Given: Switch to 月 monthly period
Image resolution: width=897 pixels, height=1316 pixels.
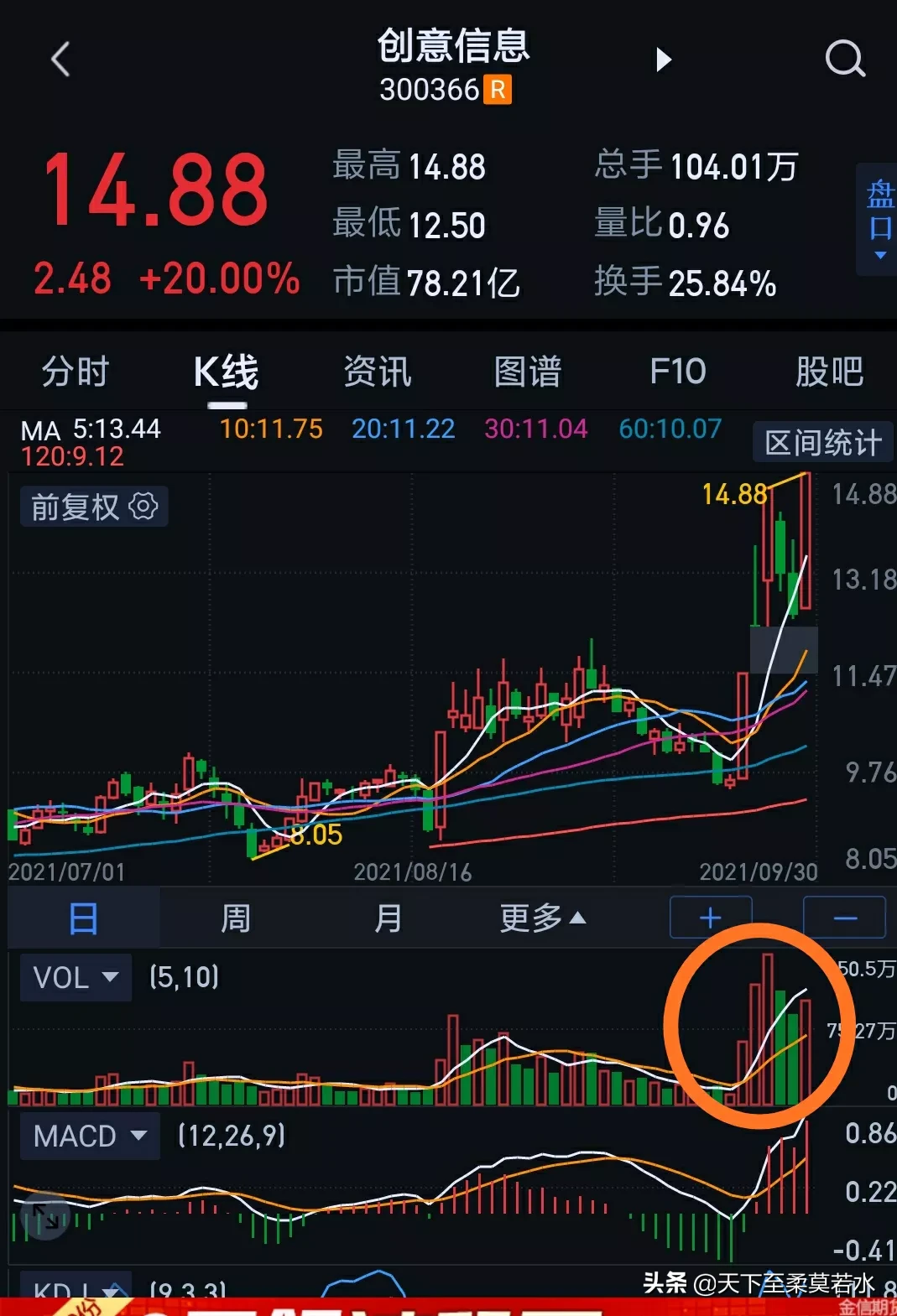Looking at the screenshot, I should point(388,918).
